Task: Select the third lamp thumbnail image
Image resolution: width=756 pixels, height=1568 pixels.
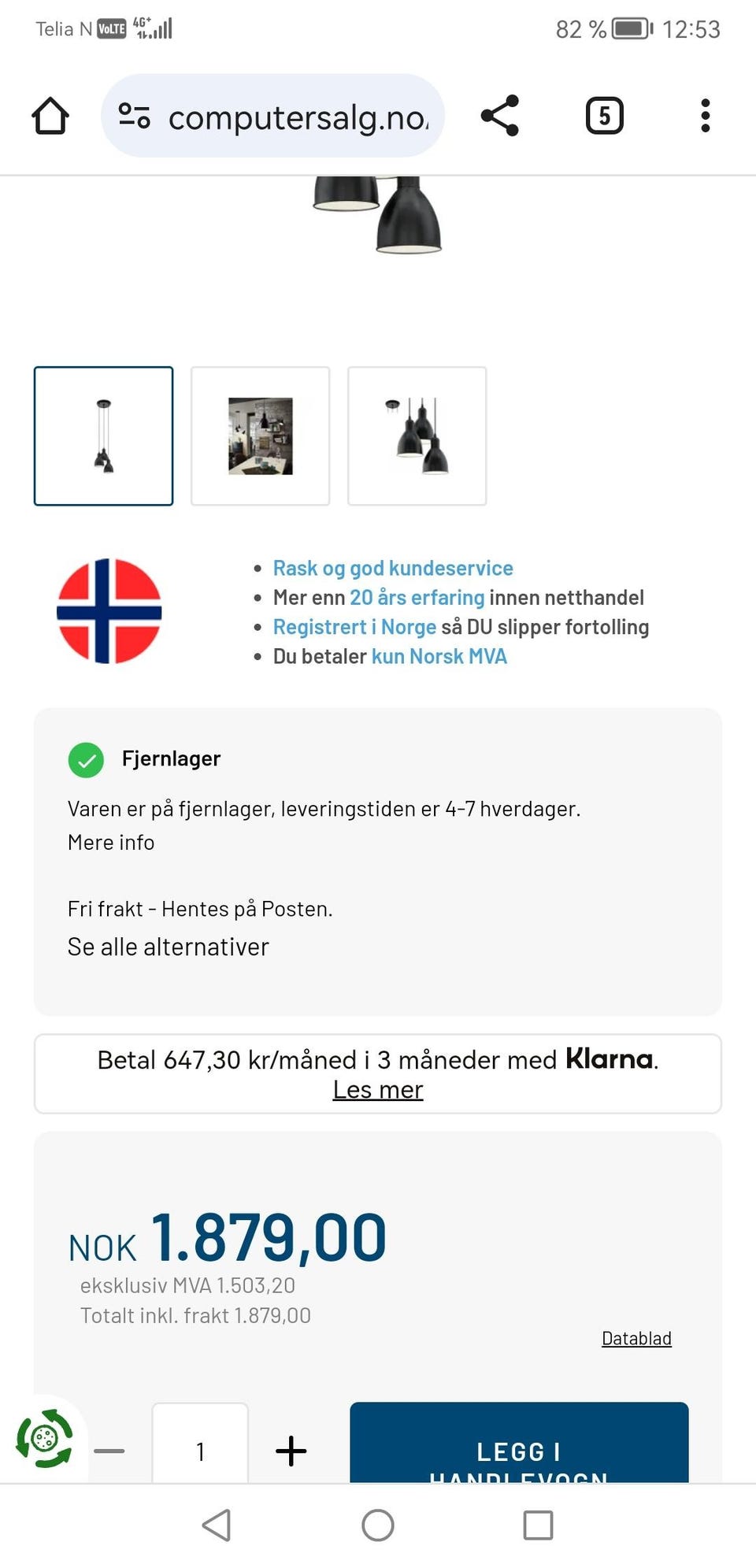Action: tap(417, 435)
